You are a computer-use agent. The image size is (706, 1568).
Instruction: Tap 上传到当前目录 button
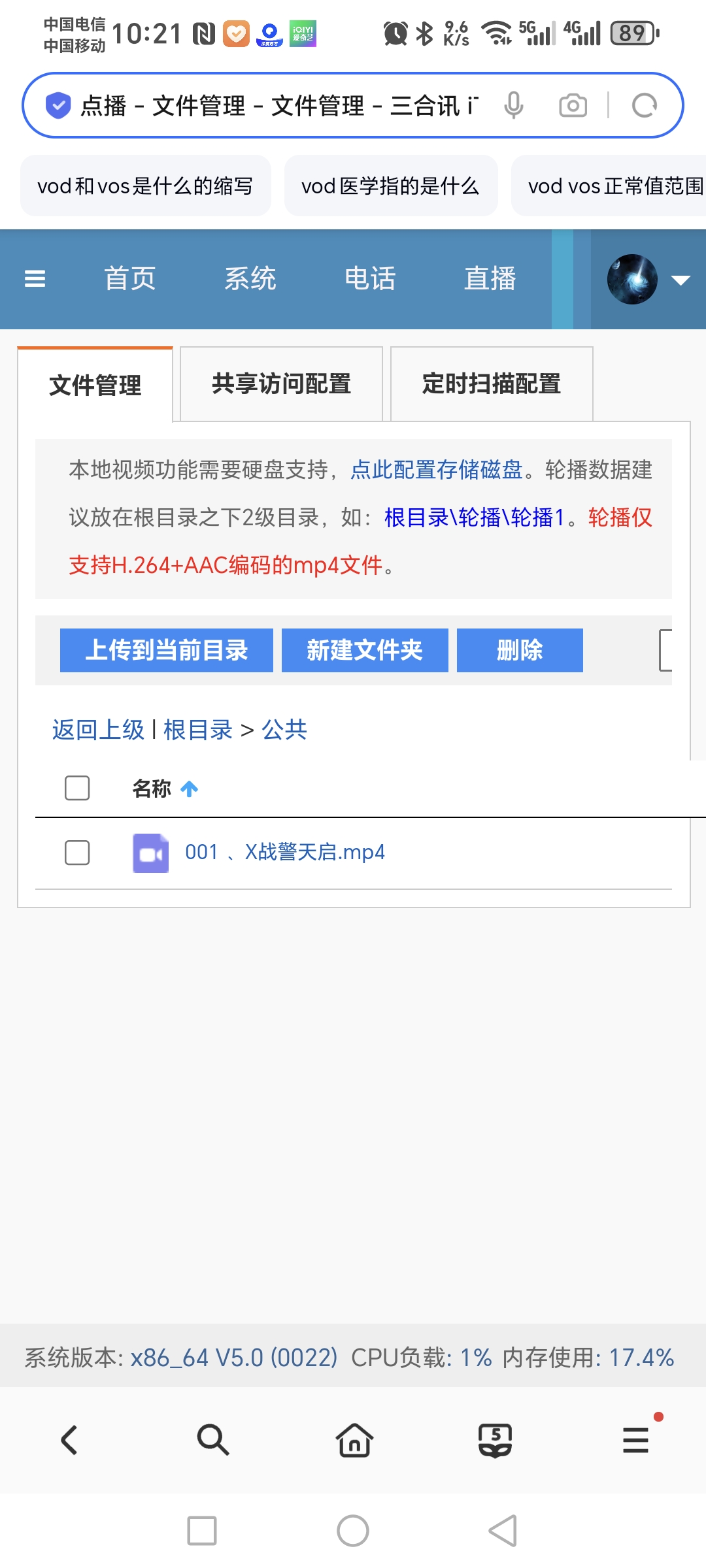166,650
